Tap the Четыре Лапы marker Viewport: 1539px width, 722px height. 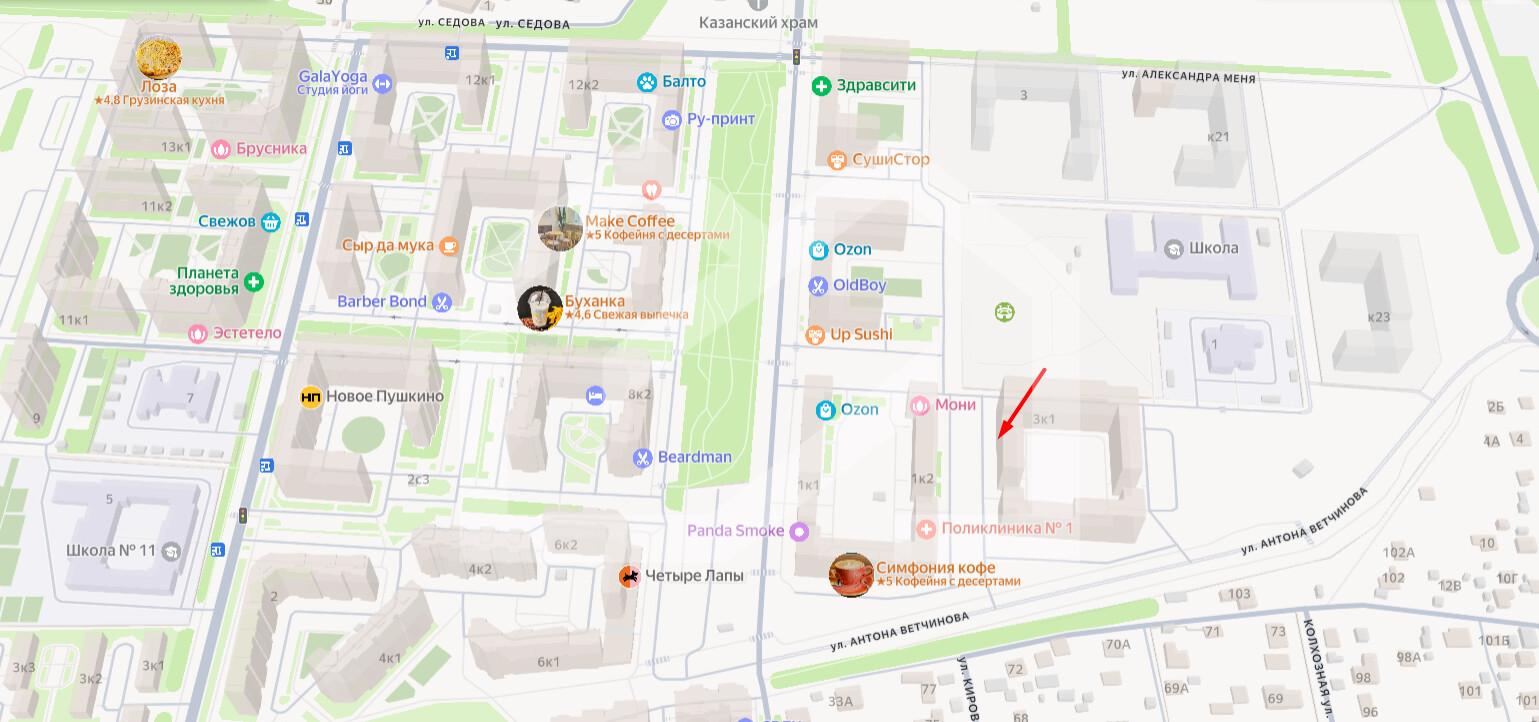pyautogui.click(x=629, y=576)
